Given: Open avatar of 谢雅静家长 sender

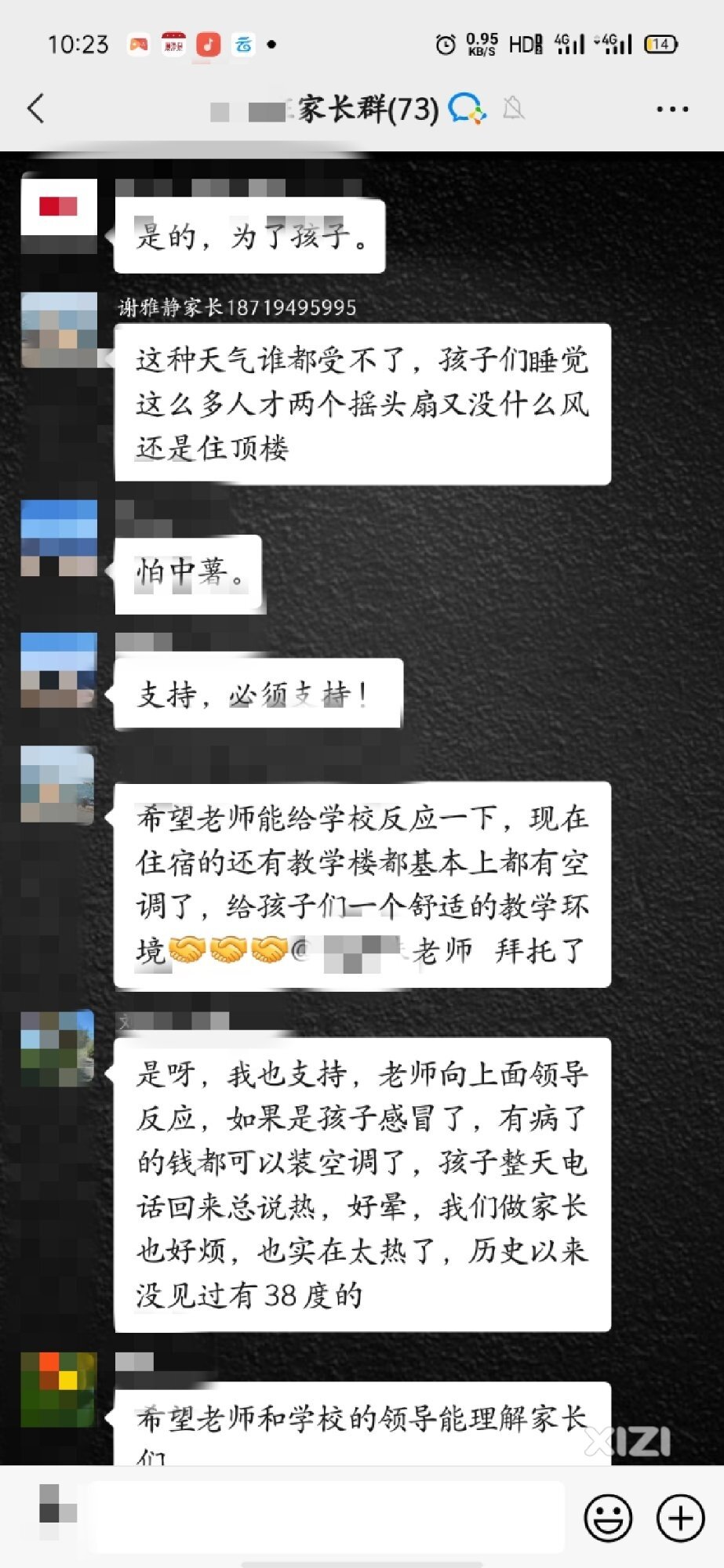Looking at the screenshot, I should coord(59,330).
